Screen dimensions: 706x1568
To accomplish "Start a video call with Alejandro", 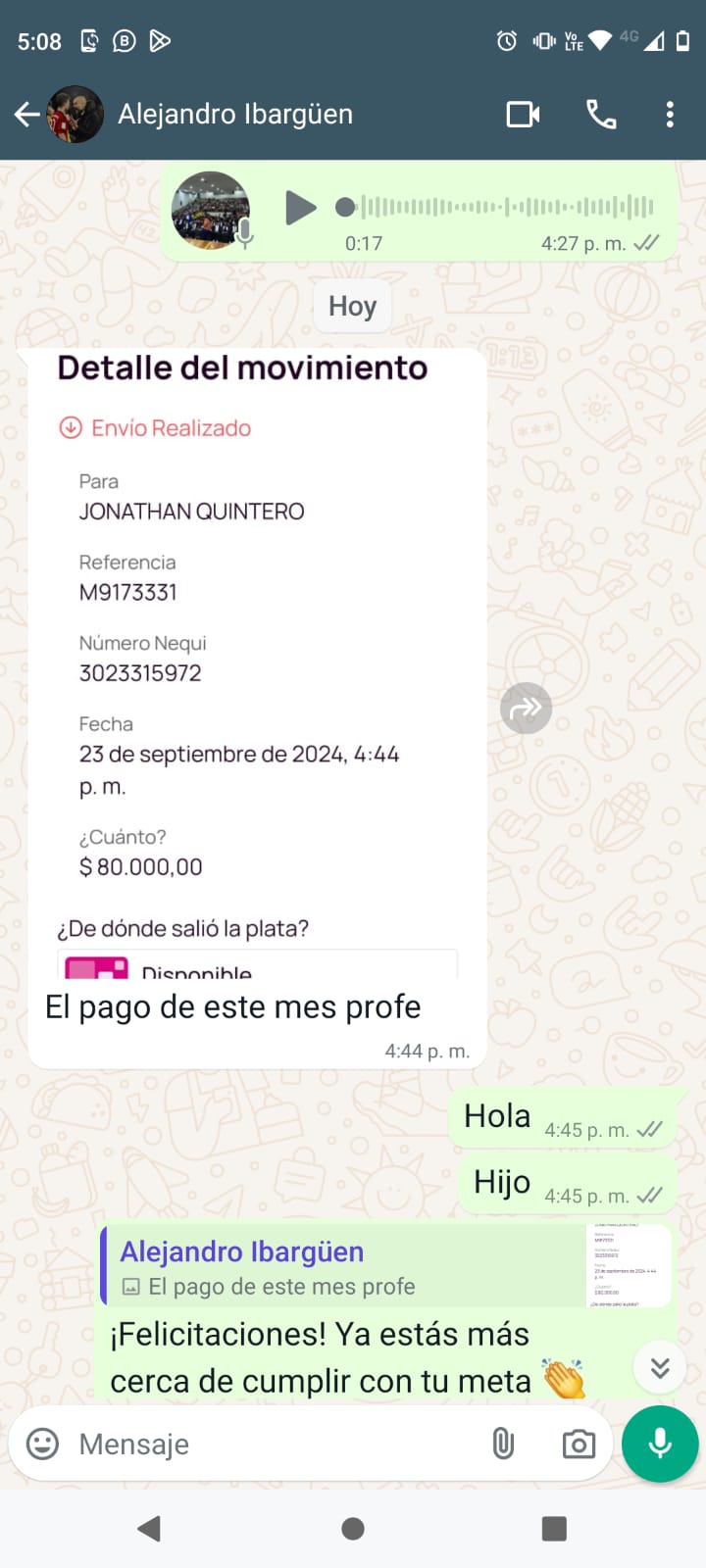I will click(523, 115).
